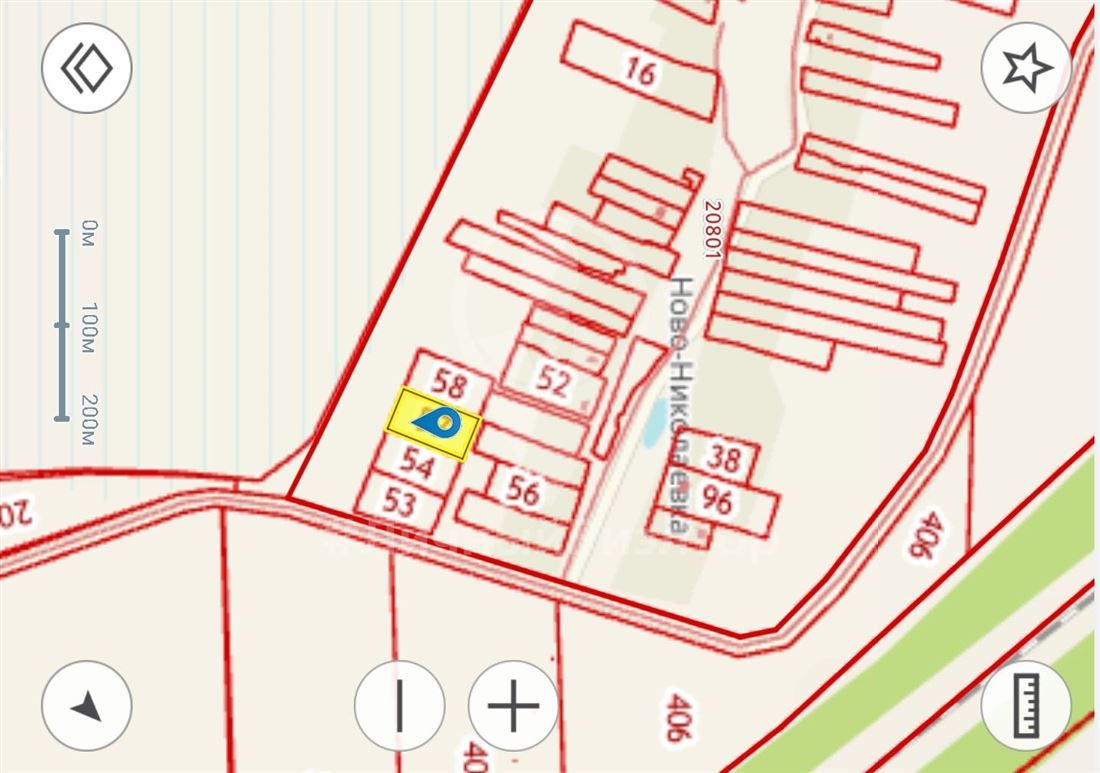Zoom in the map

click(x=513, y=706)
